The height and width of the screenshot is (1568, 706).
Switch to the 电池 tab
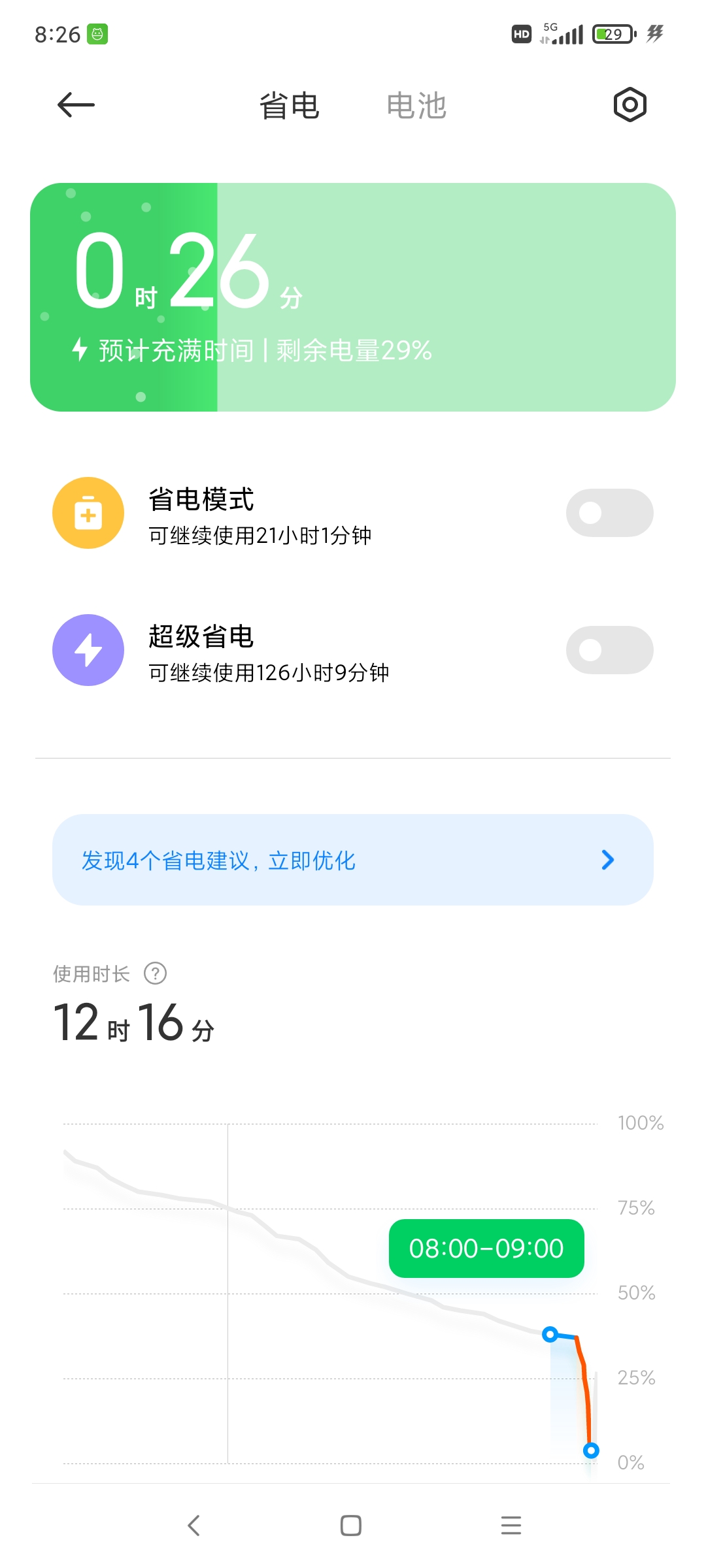pyautogui.click(x=416, y=105)
